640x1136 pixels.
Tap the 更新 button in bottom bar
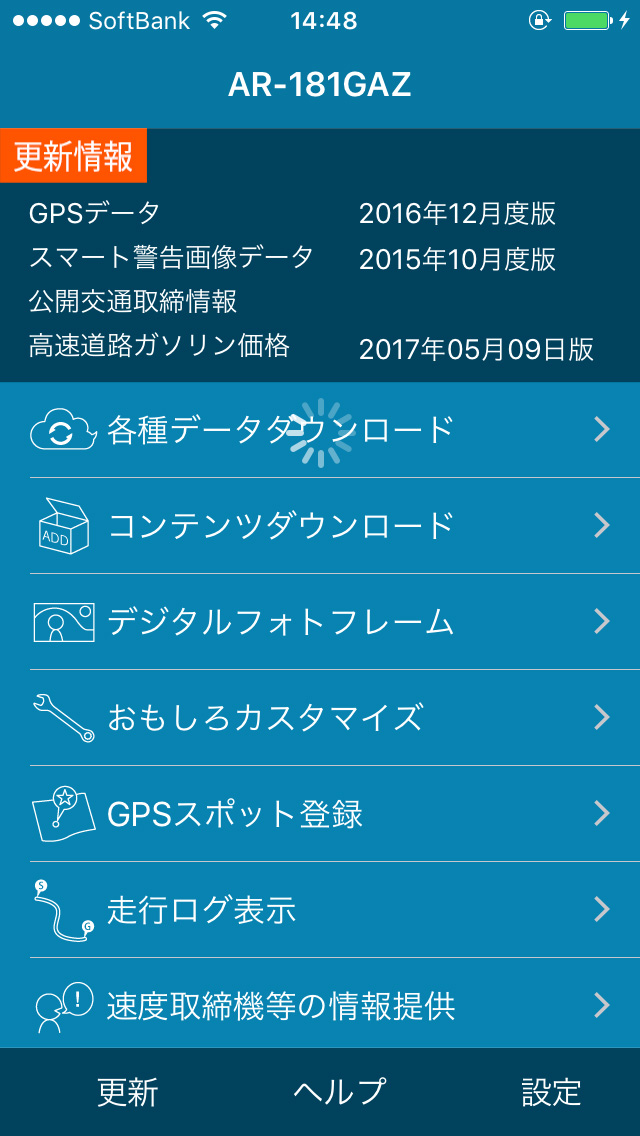(x=128, y=1092)
